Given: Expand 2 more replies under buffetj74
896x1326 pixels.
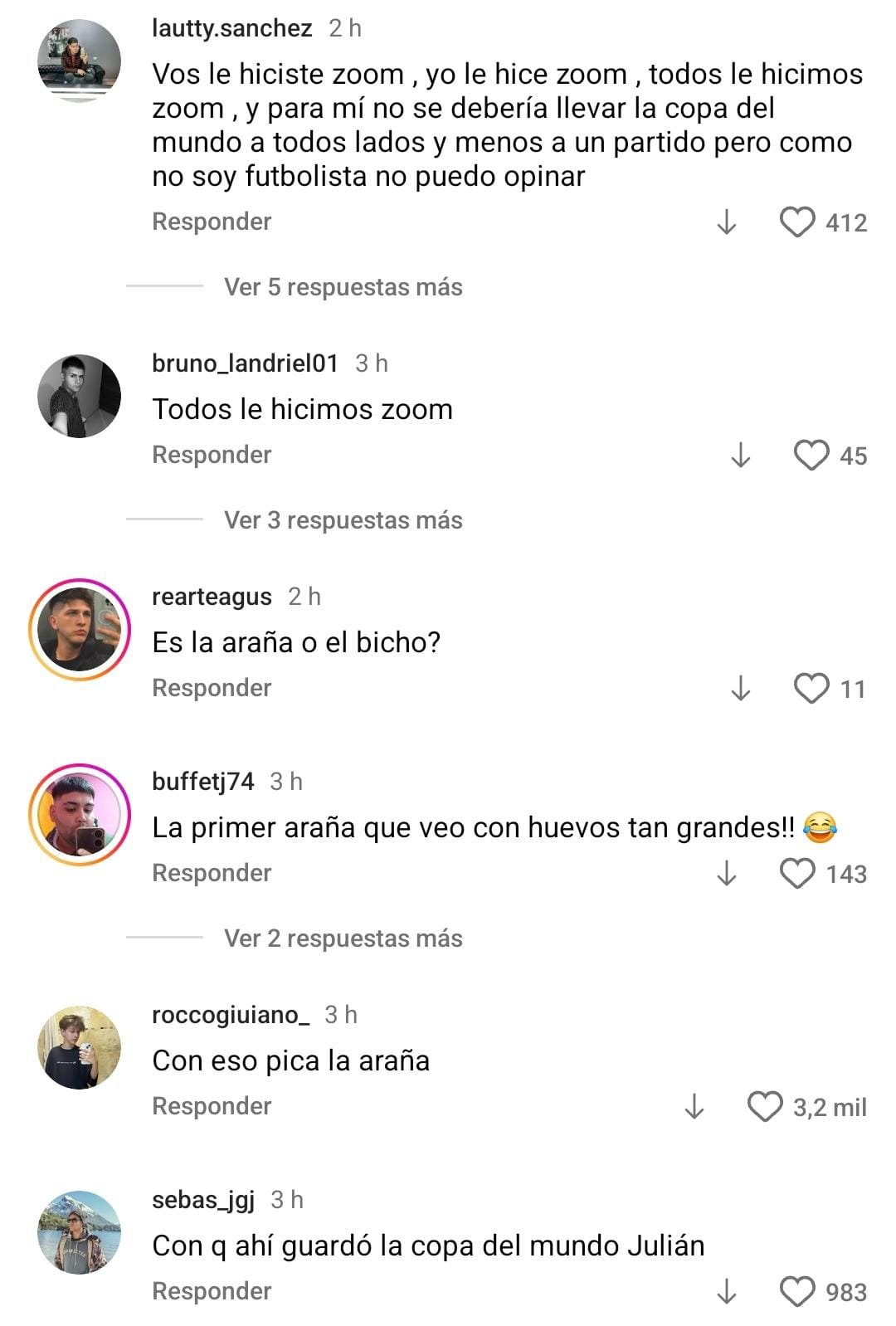Looking at the screenshot, I should click(343, 938).
